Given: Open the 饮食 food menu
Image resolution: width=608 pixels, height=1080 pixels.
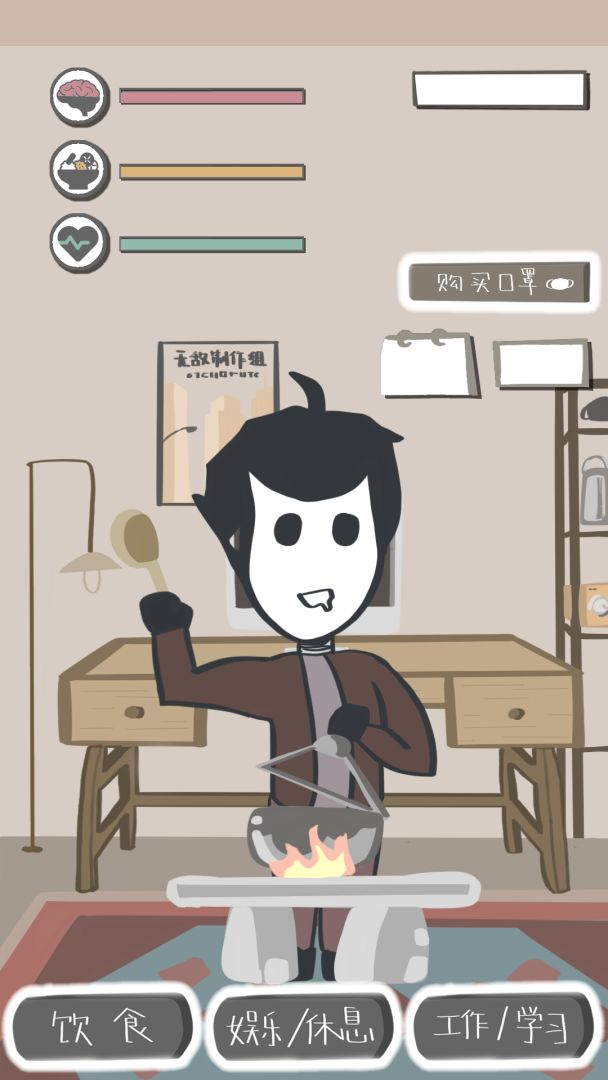Looking at the screenshot, I should [x=100, y=1028].
